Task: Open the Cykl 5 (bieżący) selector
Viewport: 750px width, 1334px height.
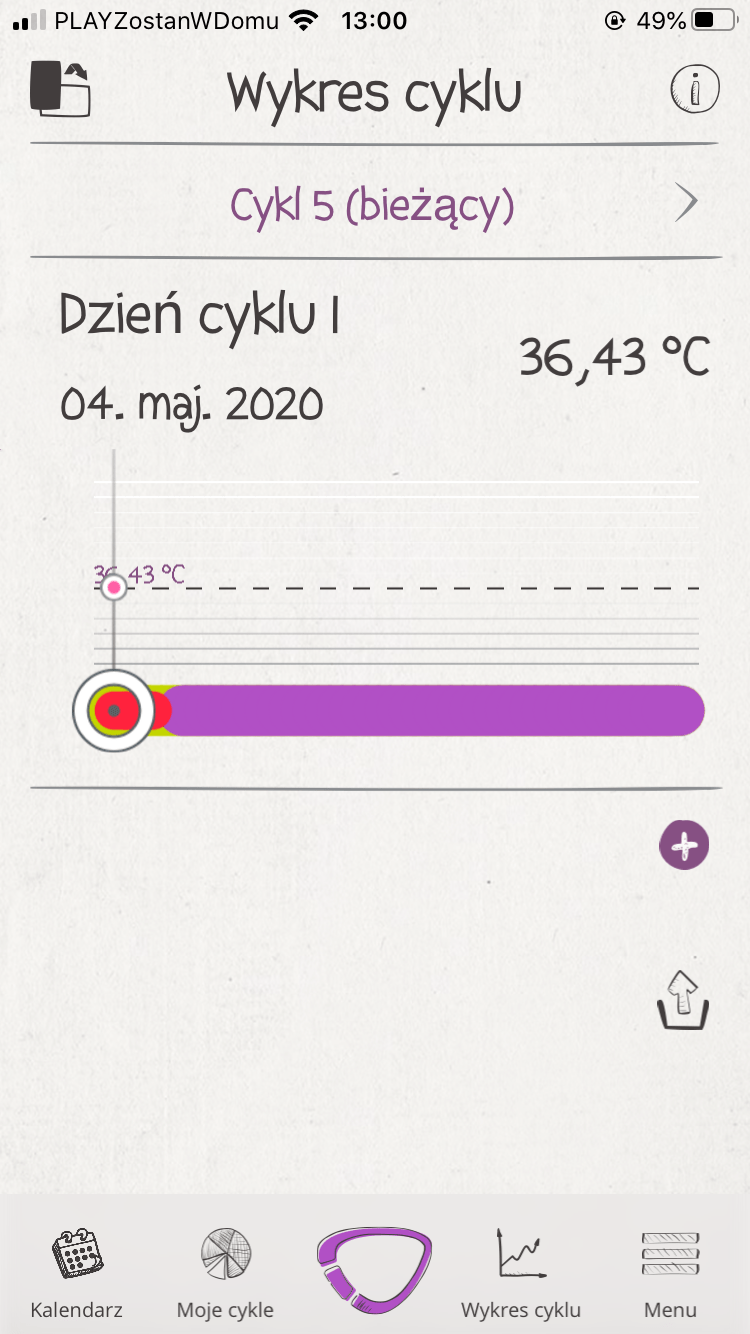Action: 375,204
